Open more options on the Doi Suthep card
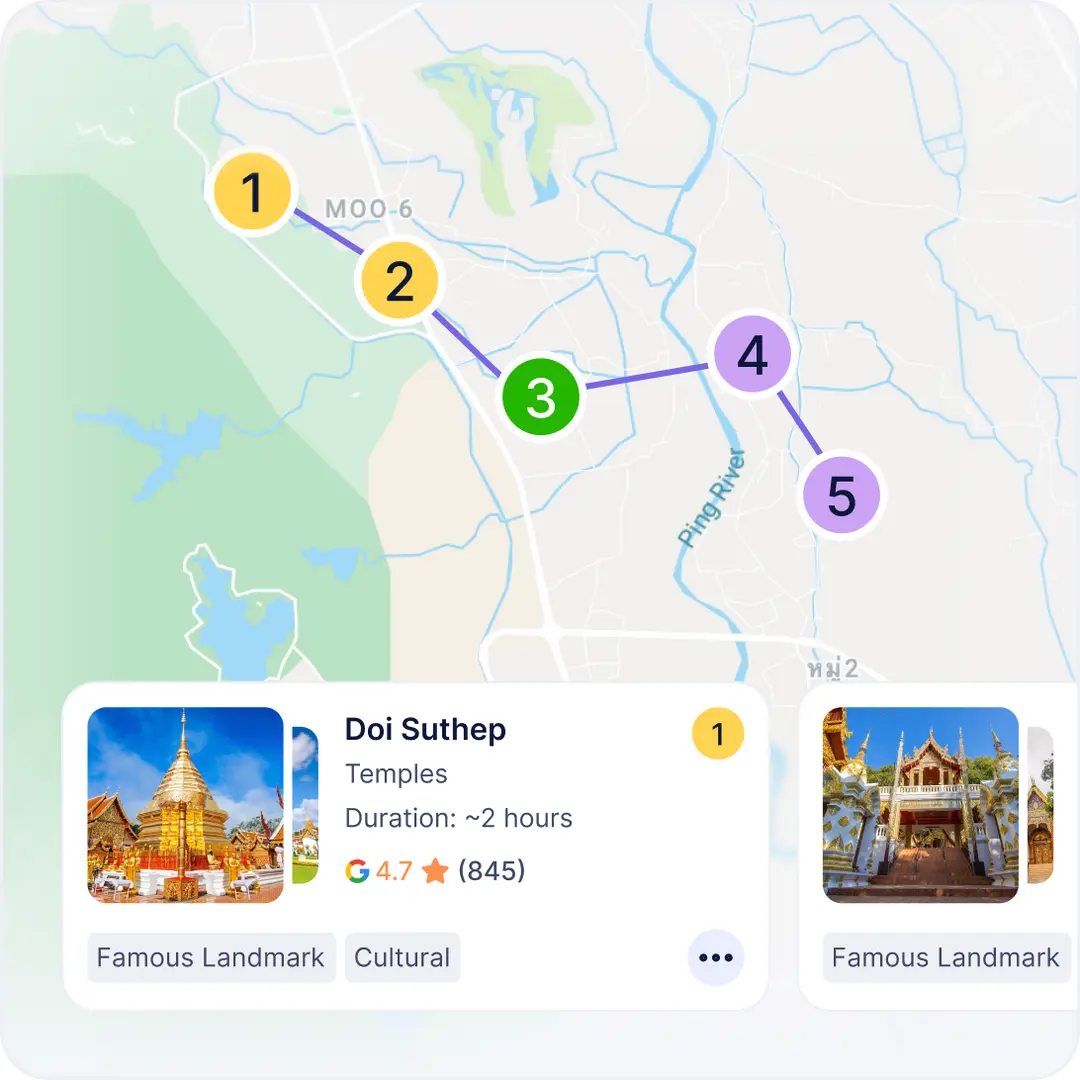 [716, 958]
